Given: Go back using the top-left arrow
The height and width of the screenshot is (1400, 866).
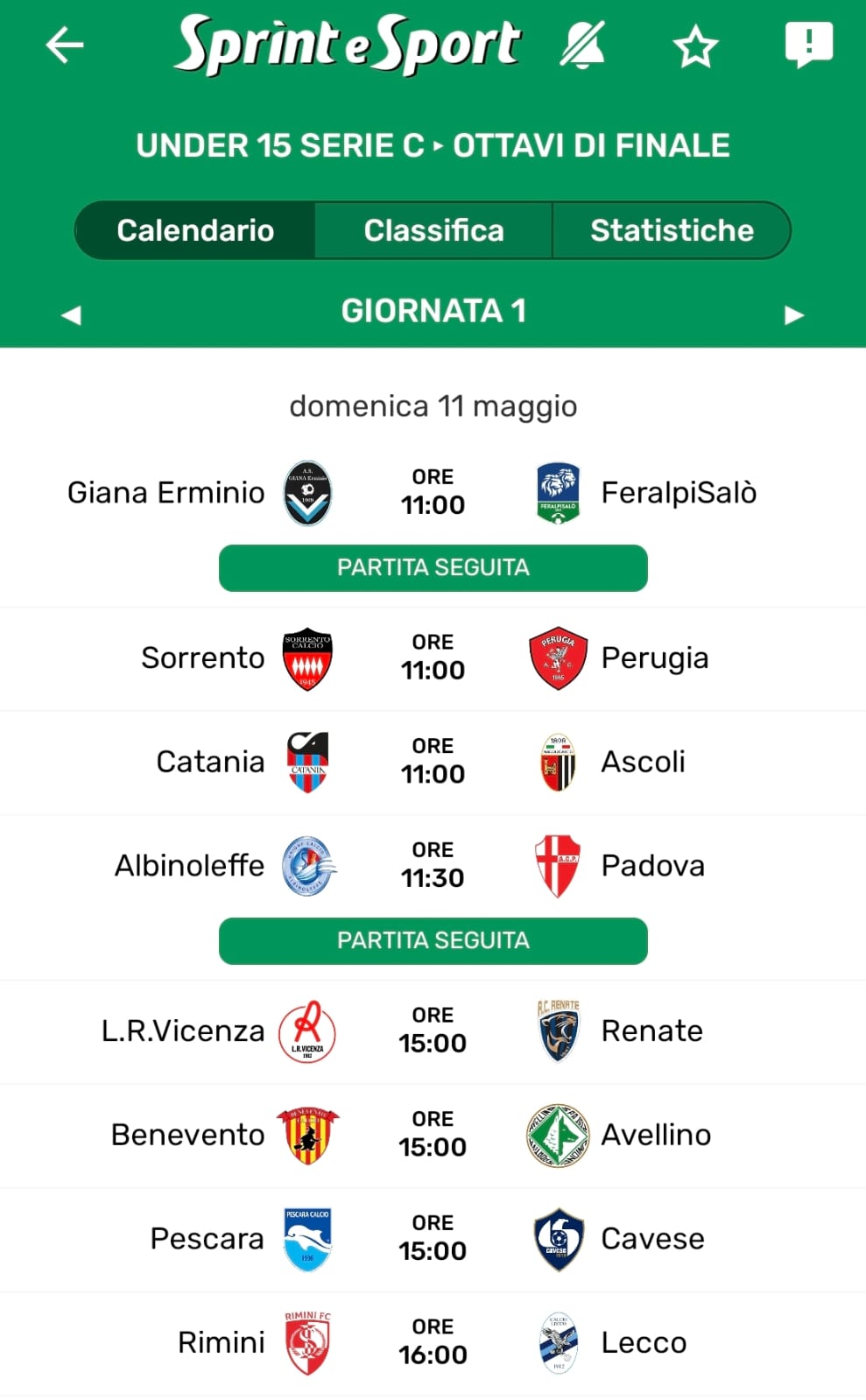Looking at the screenshot, I should (x=65, y=45).
